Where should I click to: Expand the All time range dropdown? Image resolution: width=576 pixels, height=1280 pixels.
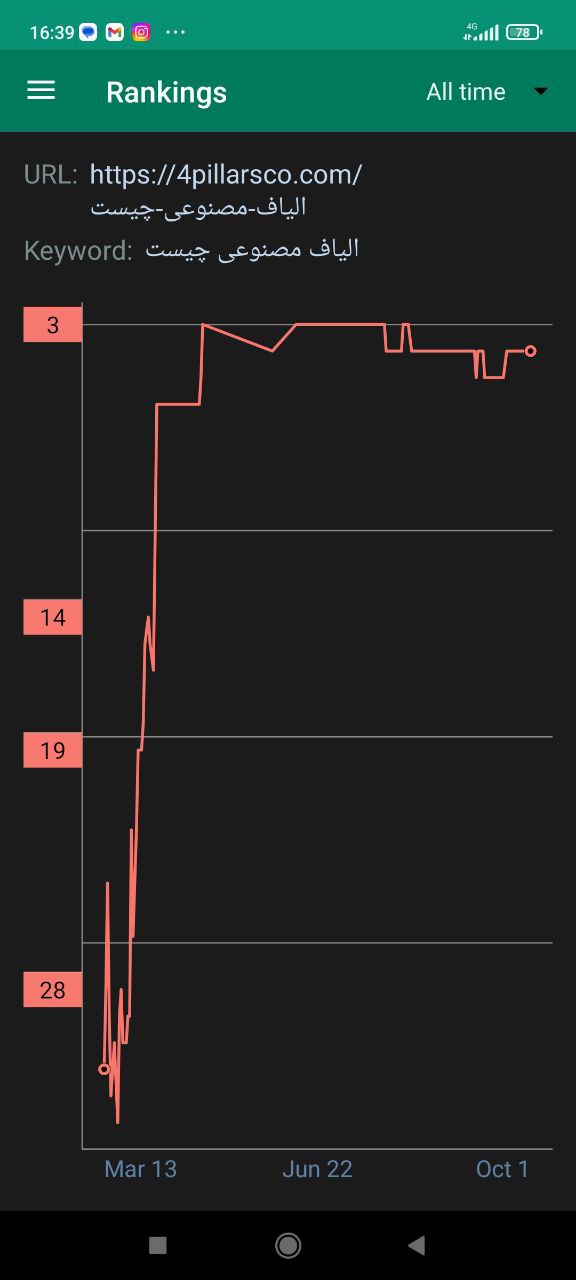[487, 92]
